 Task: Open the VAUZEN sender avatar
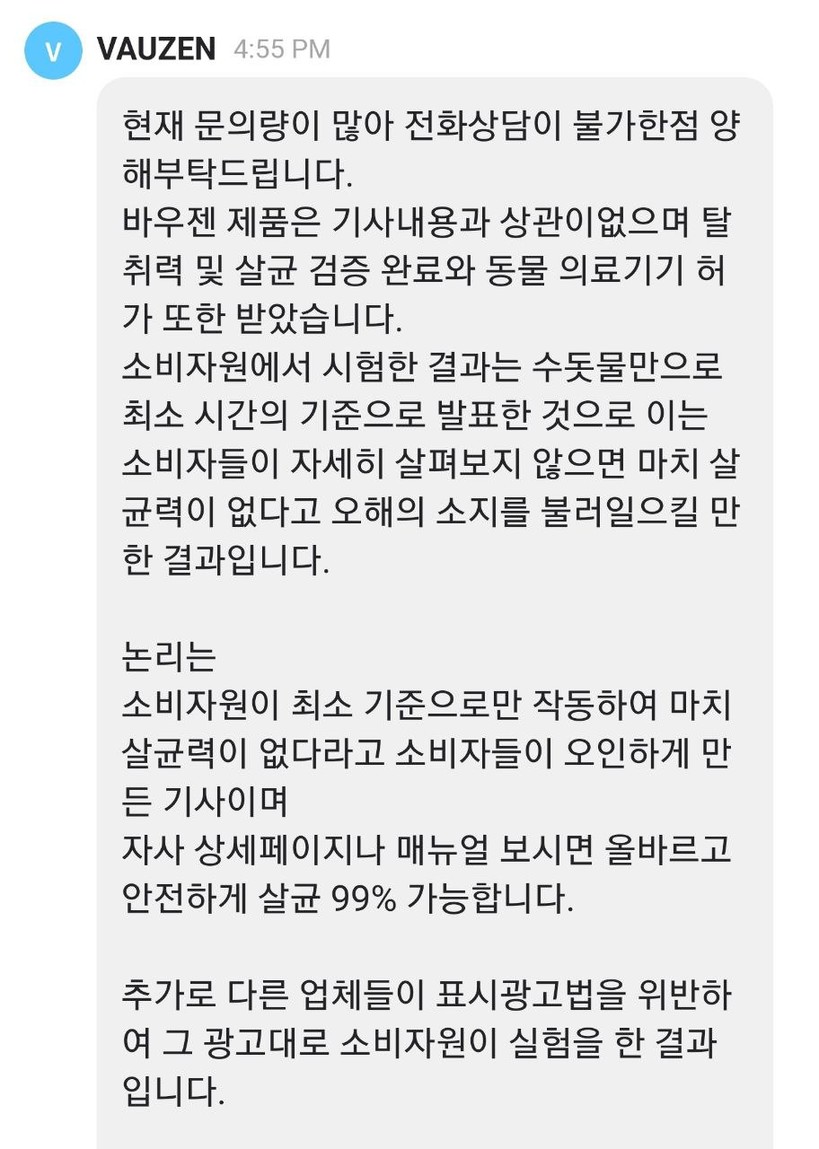pyautogui.click(x=53, y=50)
